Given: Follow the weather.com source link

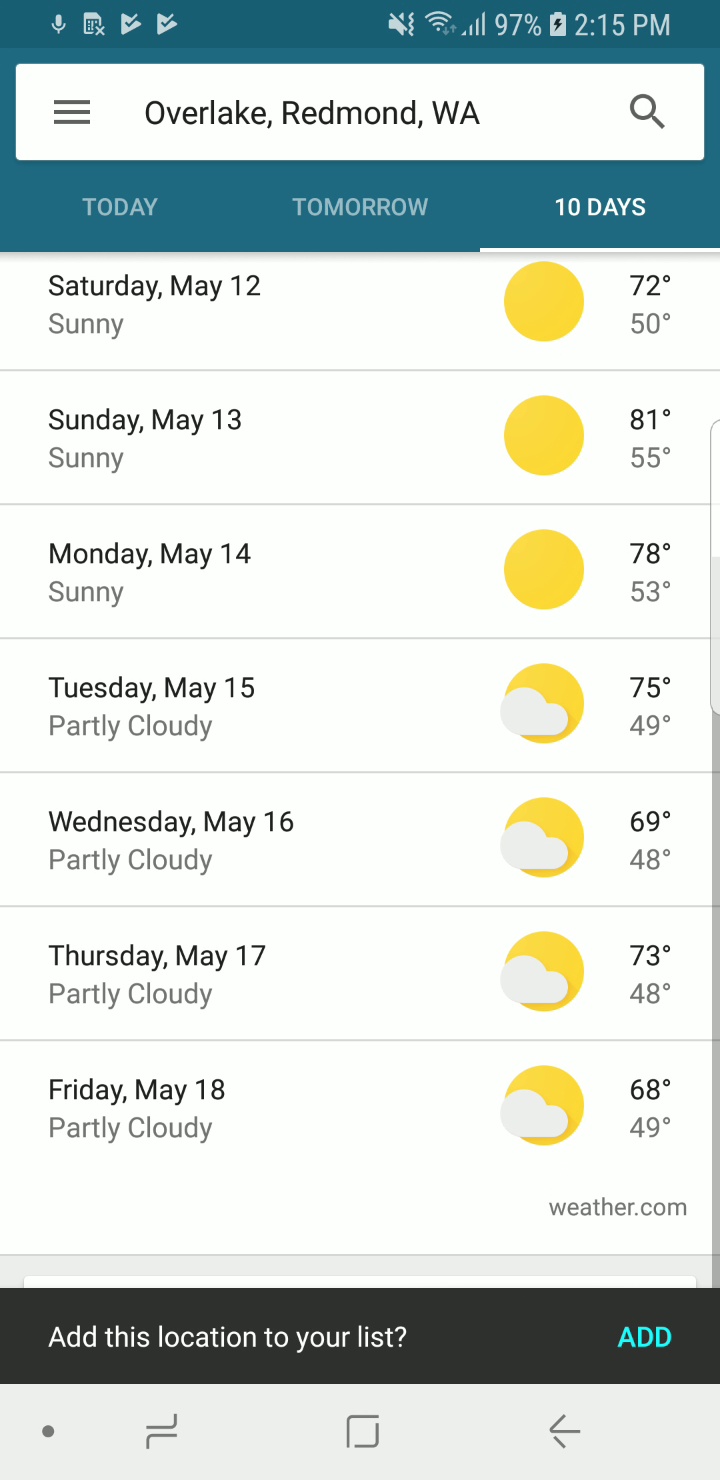Looking at the screenshot, I should (x=618, y=1207).
